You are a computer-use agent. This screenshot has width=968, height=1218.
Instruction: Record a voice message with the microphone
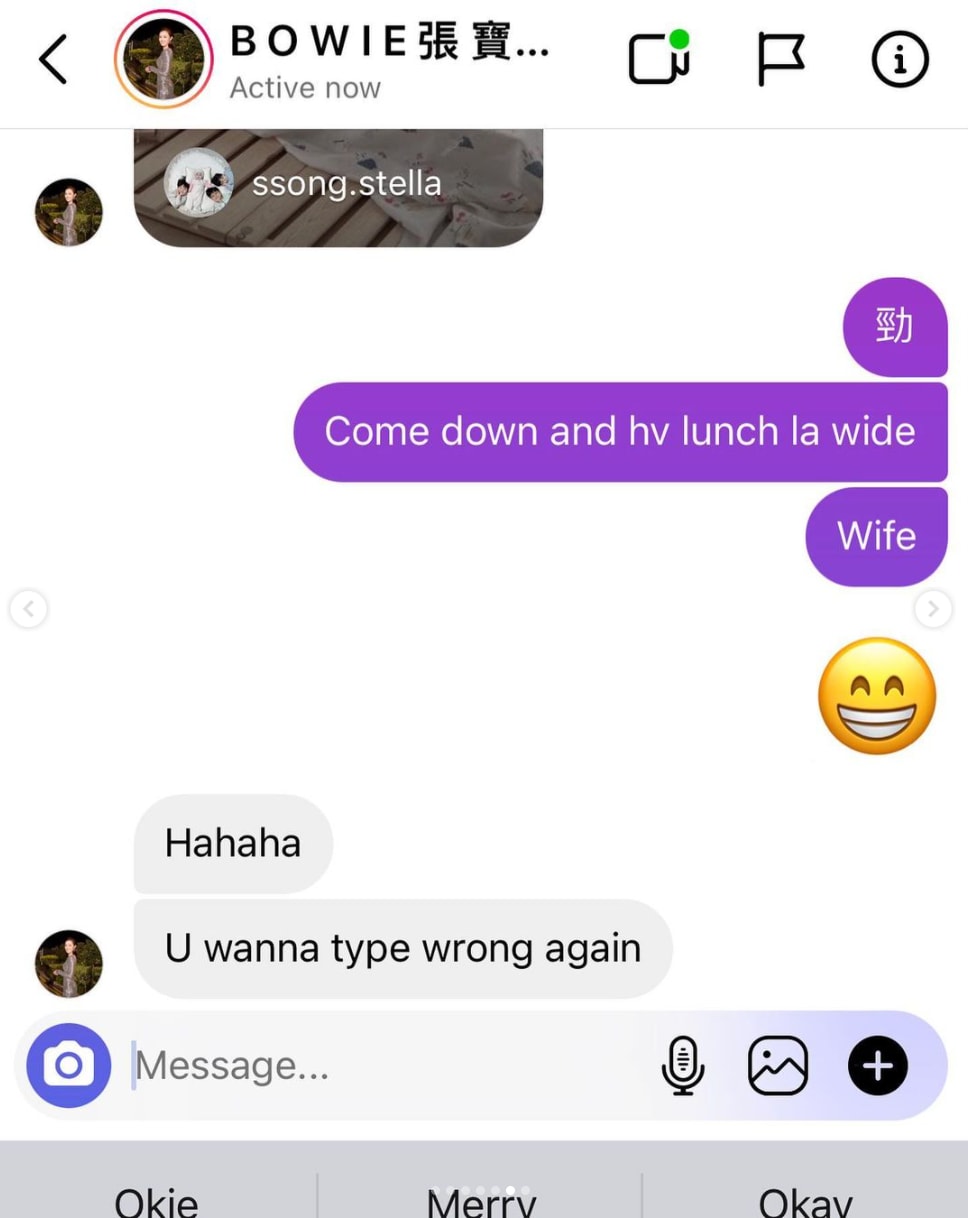(683, 1065)
